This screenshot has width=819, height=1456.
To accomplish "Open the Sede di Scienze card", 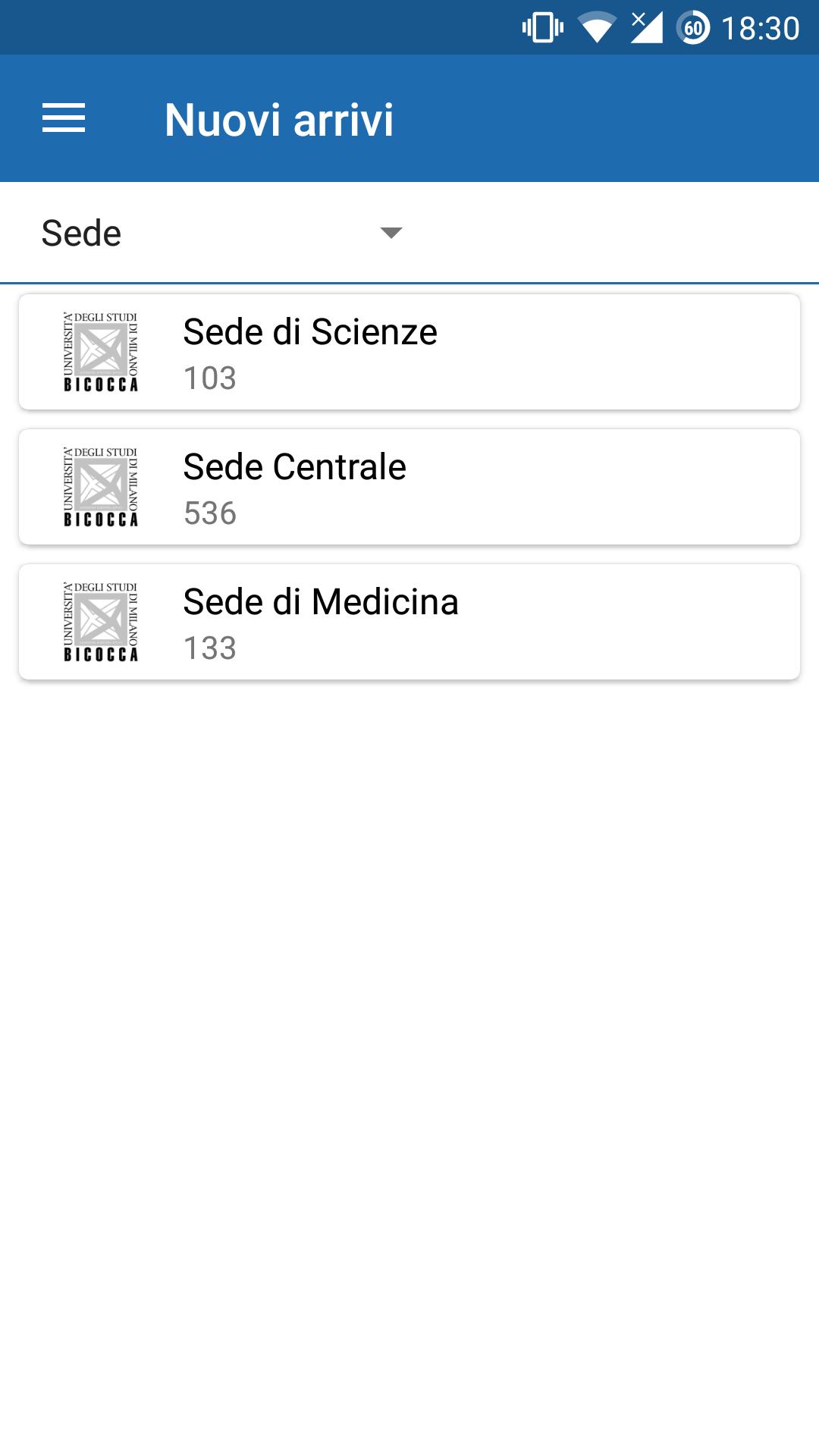I will (x=409, y=352).
